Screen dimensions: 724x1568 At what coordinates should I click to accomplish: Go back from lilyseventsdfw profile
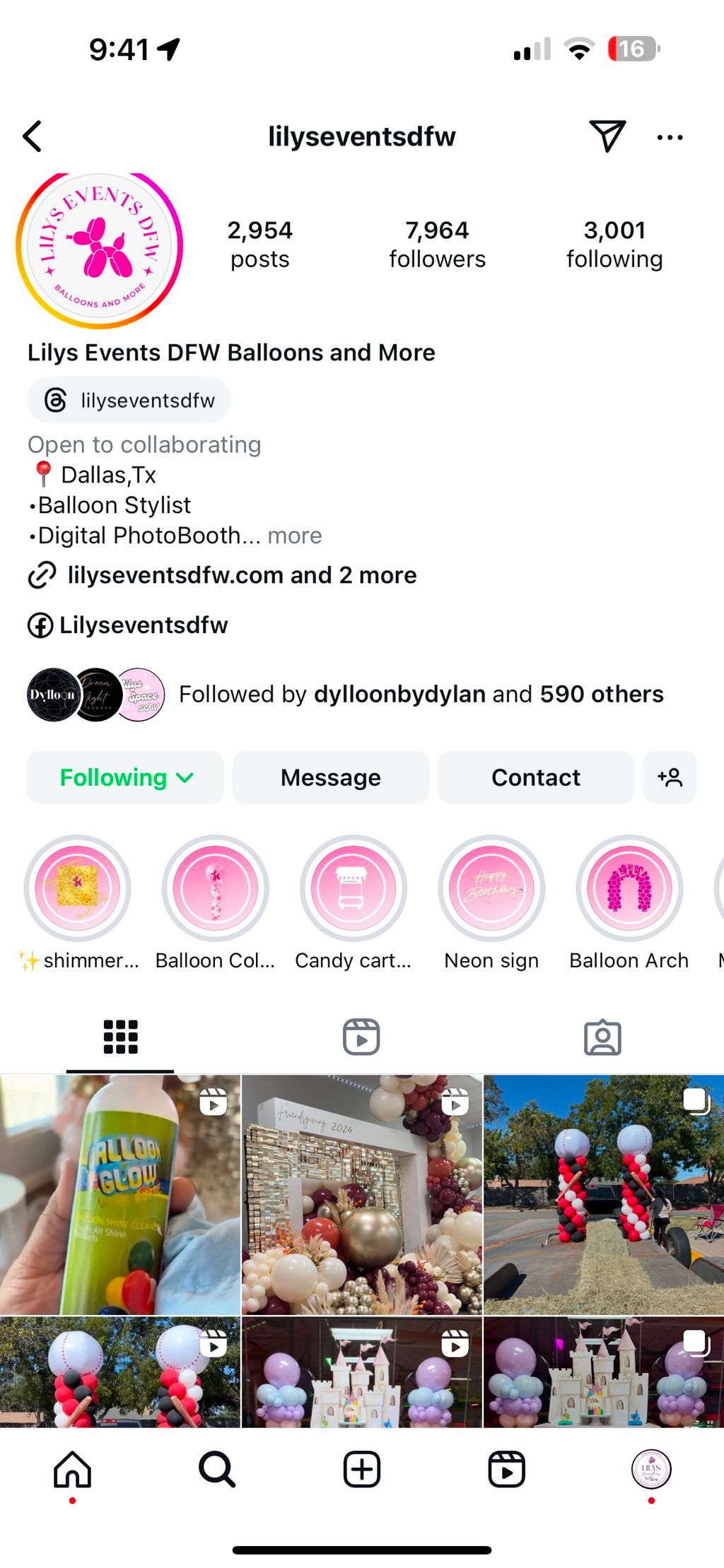(x=33, y=136)
